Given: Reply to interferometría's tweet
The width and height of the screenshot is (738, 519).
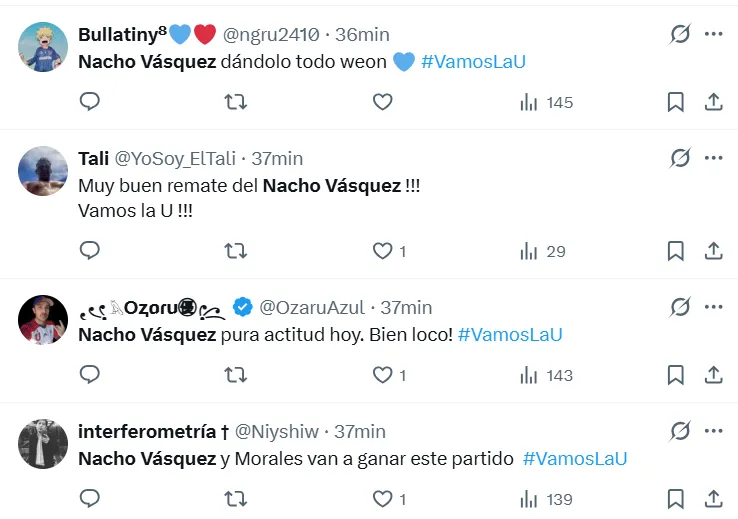Looking at the screenshot, I should (89, 499).
